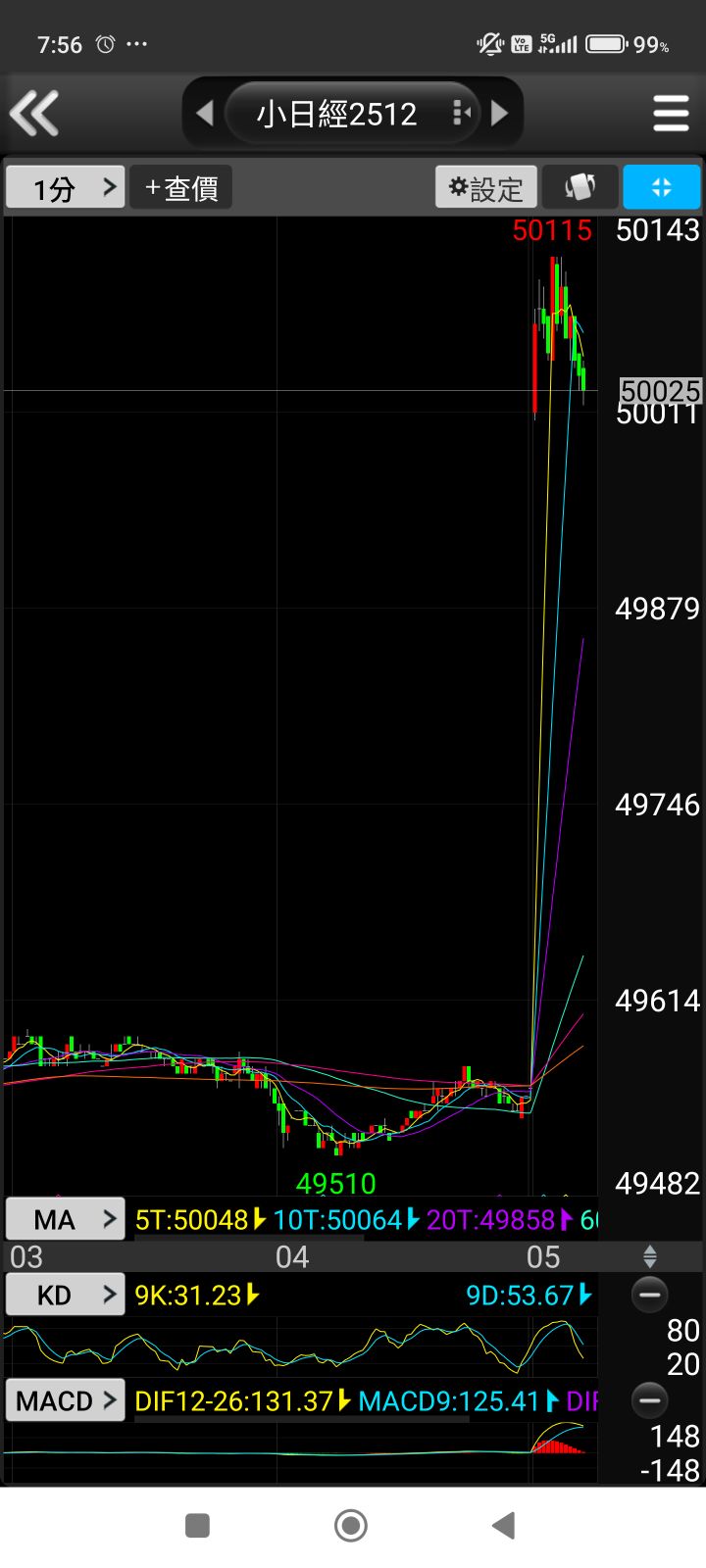Rotate the chart orientation
The image size is (706, 1568).
(x=580, y=187)
